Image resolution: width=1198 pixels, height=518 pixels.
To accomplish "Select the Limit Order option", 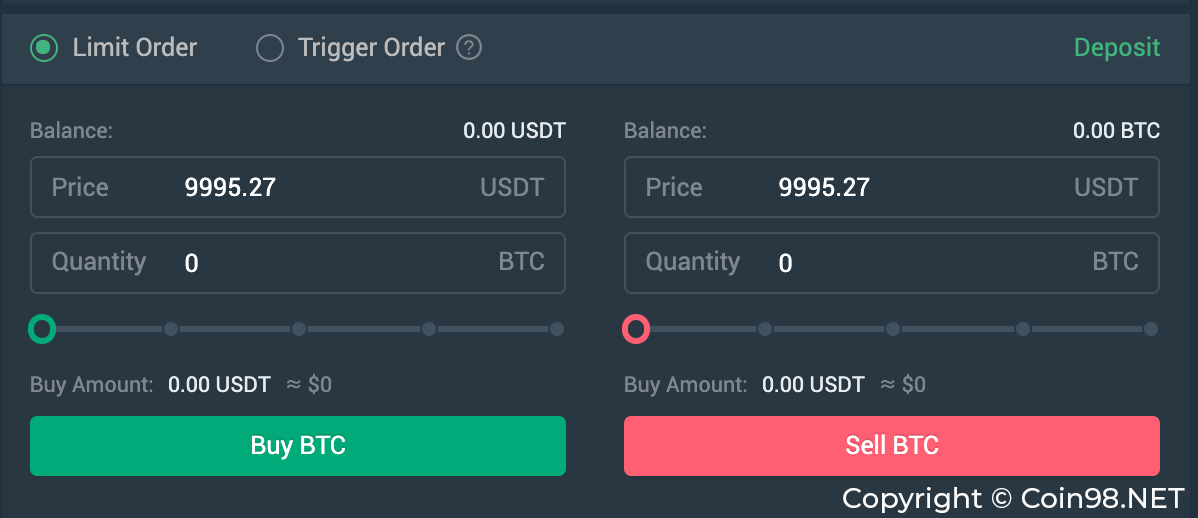I will [x=44, y=48].
